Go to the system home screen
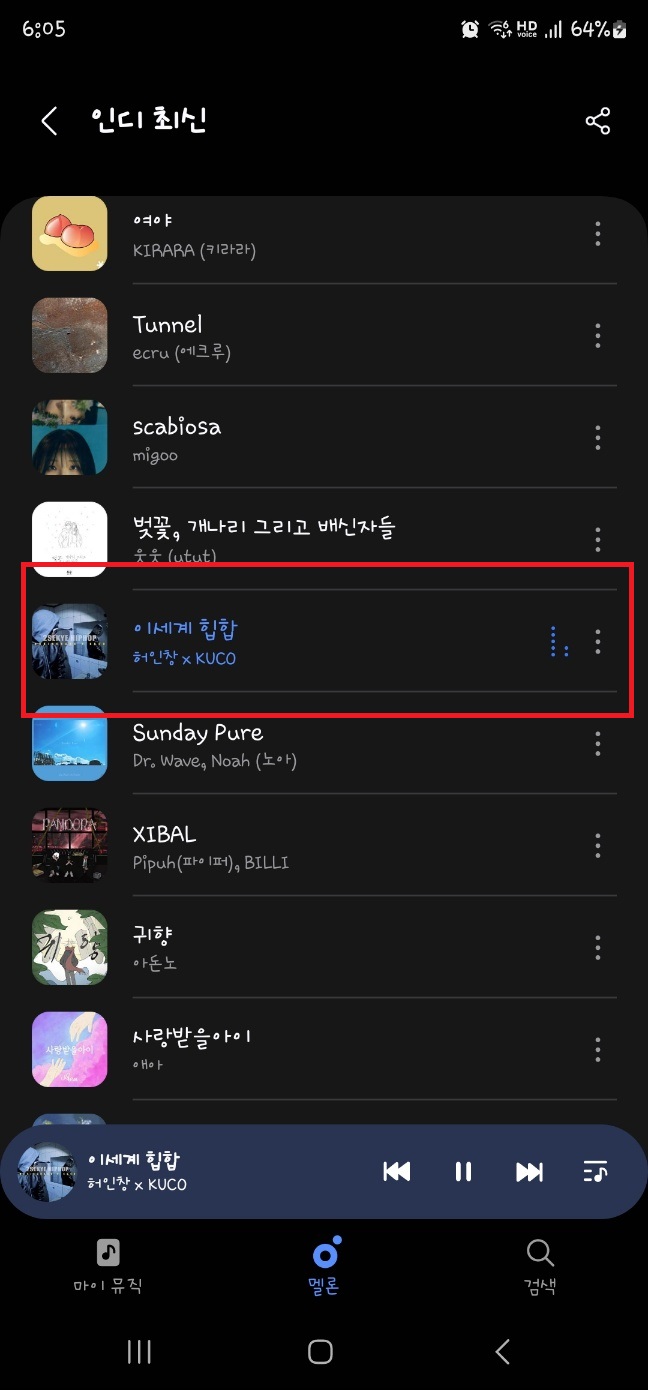Viewport: 648px width, 1390px height. point(320,1352)
